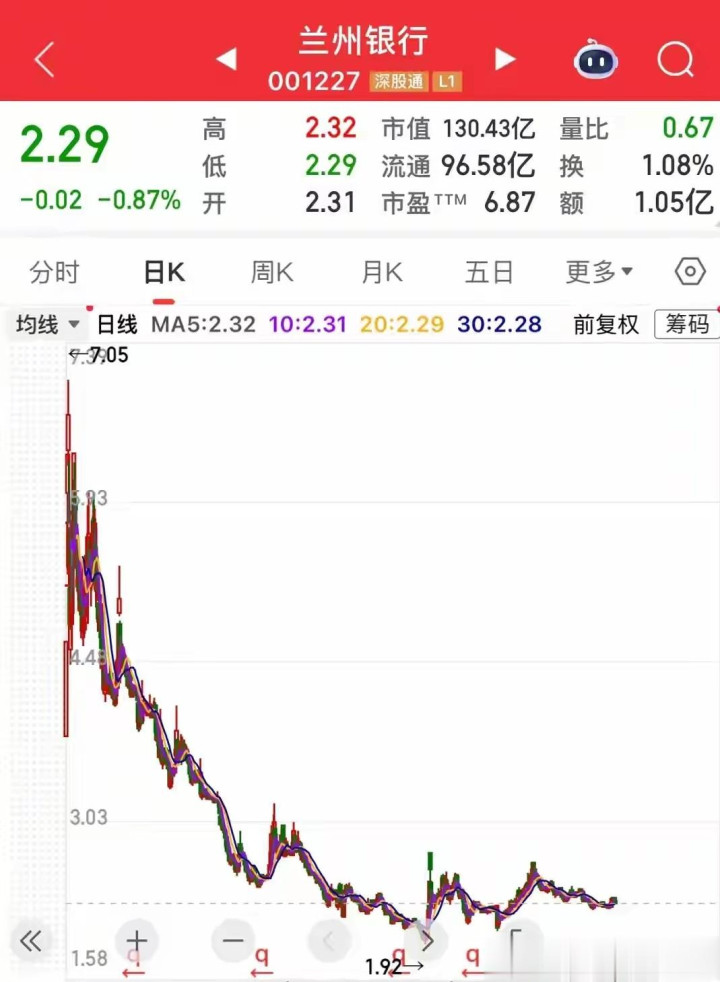
Task: Go back from the 兰州银行 stock page
Action: [x=44, y=60]
